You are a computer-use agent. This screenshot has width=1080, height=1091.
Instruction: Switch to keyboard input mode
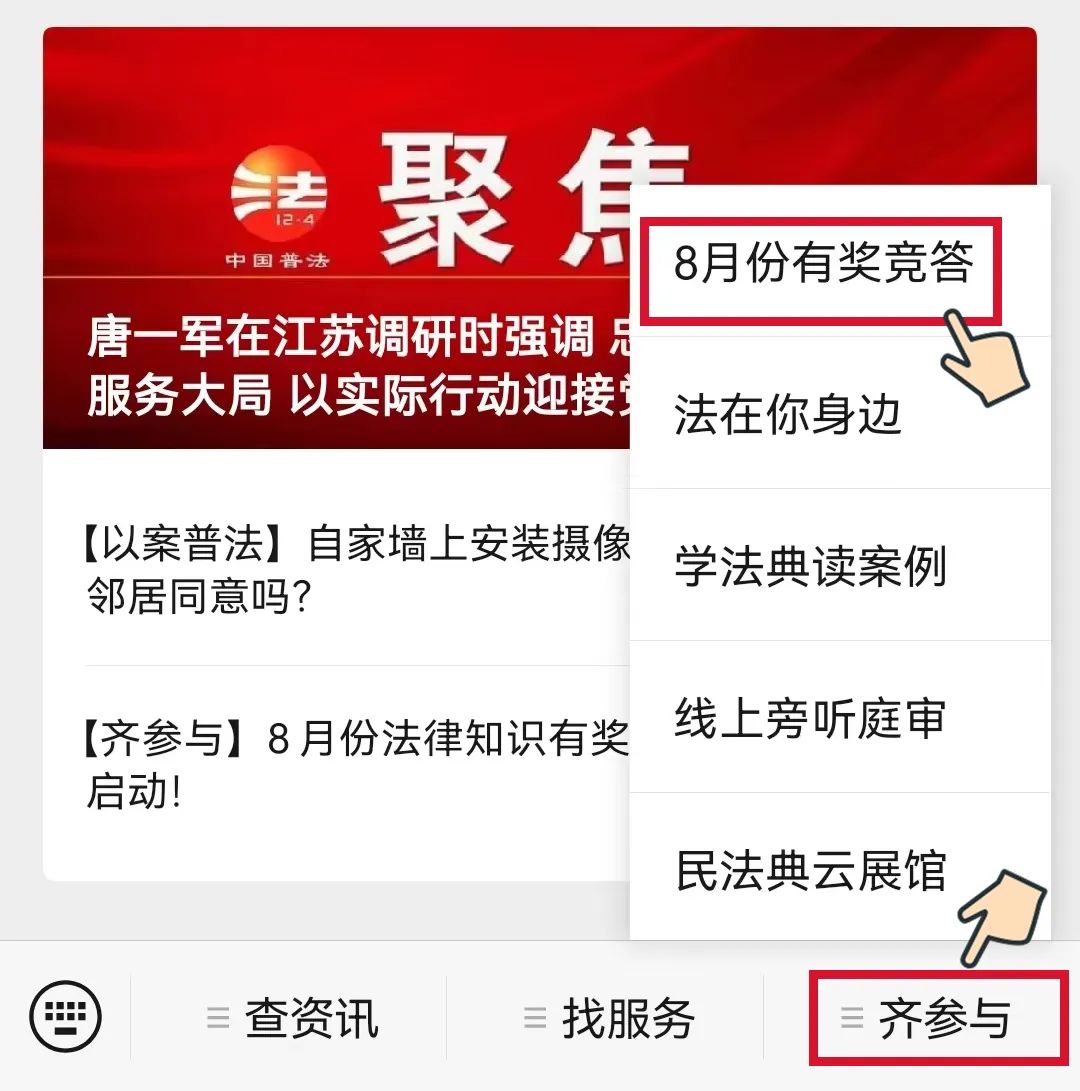tap(66, 1017)
